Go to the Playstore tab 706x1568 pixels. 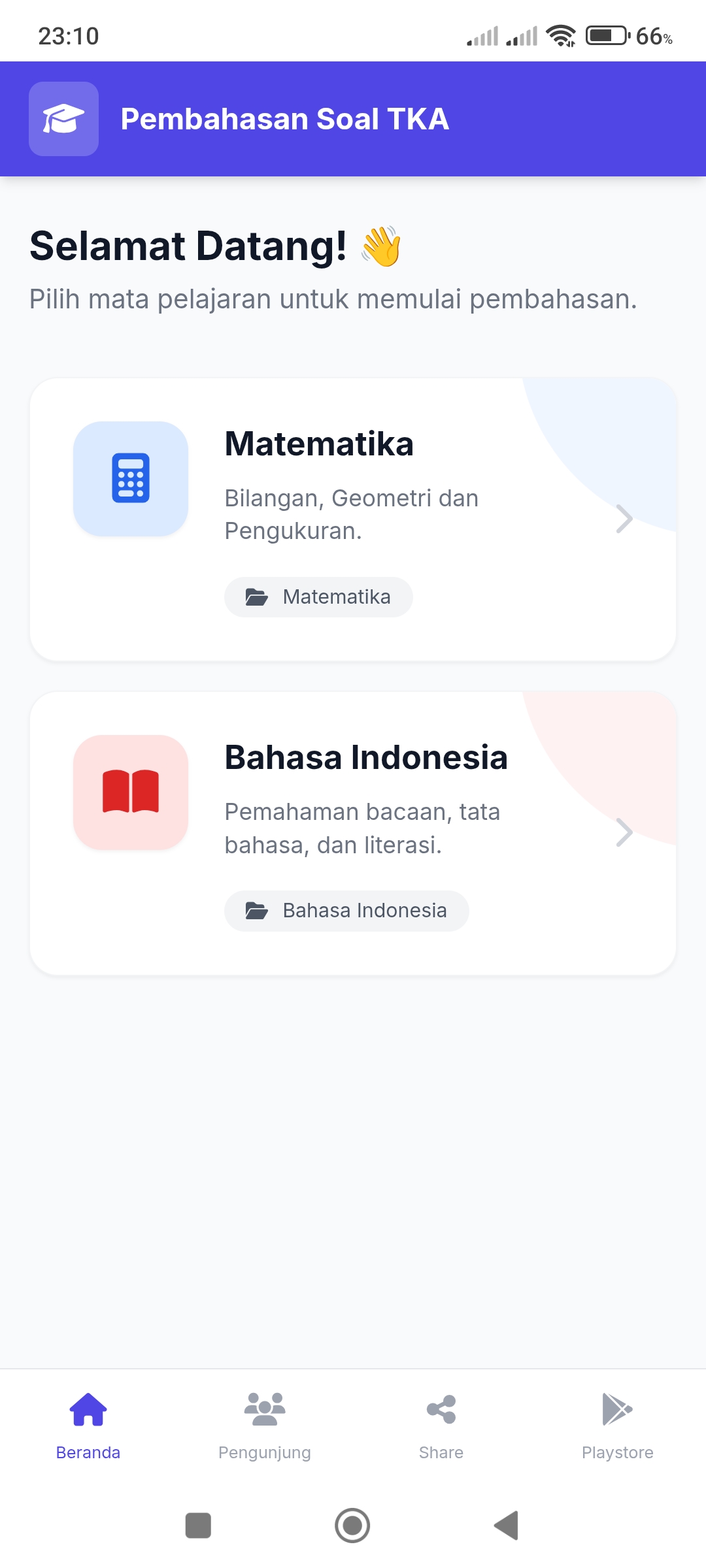point(618,1424)
